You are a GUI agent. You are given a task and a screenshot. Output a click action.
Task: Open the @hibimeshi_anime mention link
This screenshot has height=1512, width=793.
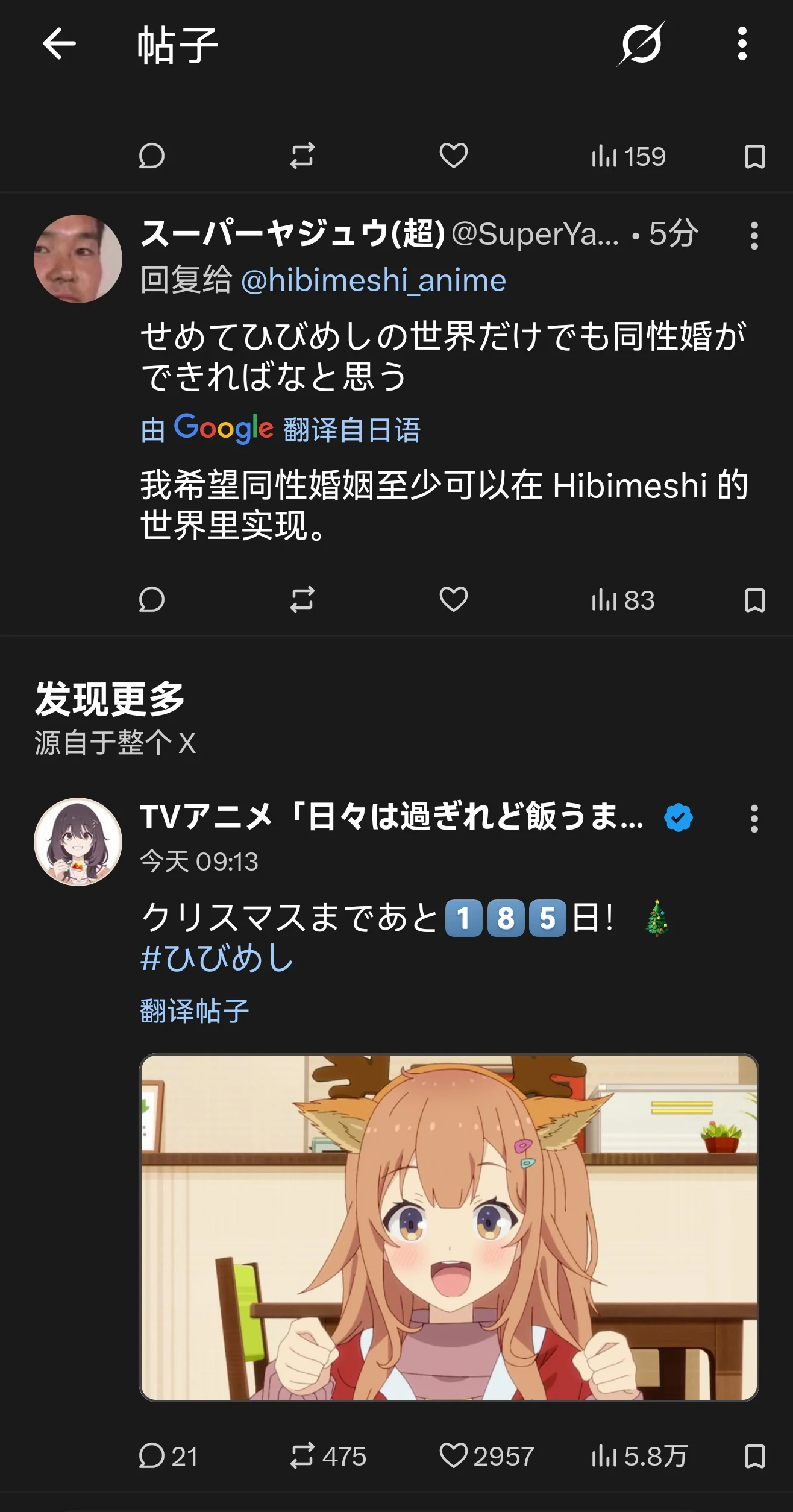coord(374,280)
